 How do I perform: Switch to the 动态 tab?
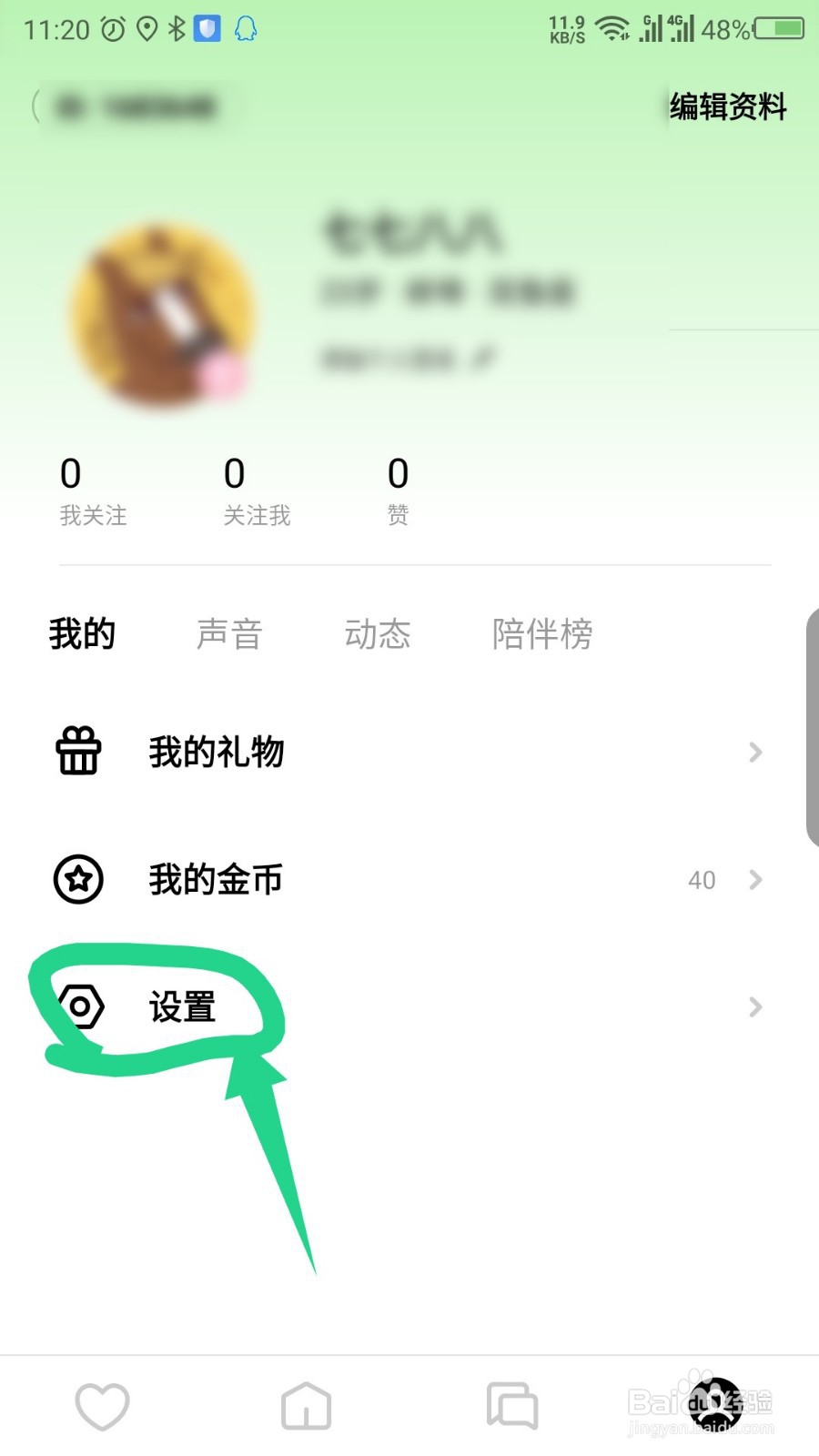[x=378, y=634]
